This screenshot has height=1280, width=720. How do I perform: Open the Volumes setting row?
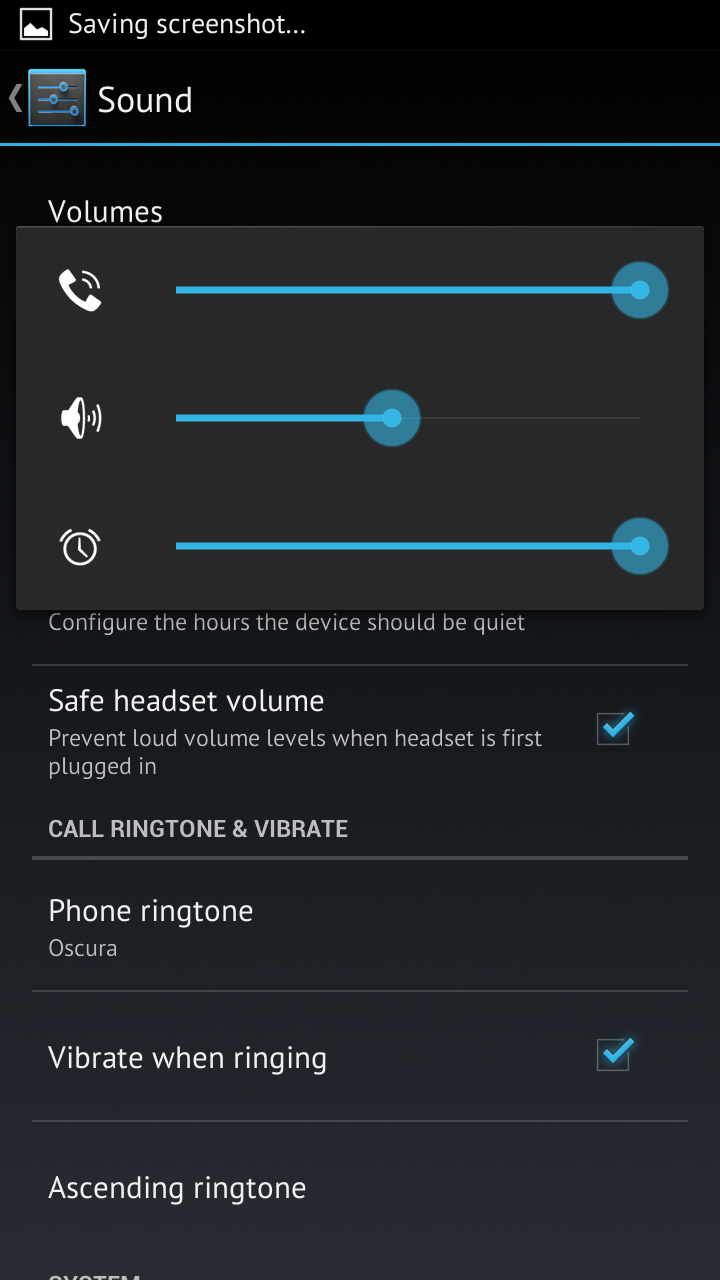point(360,211)
